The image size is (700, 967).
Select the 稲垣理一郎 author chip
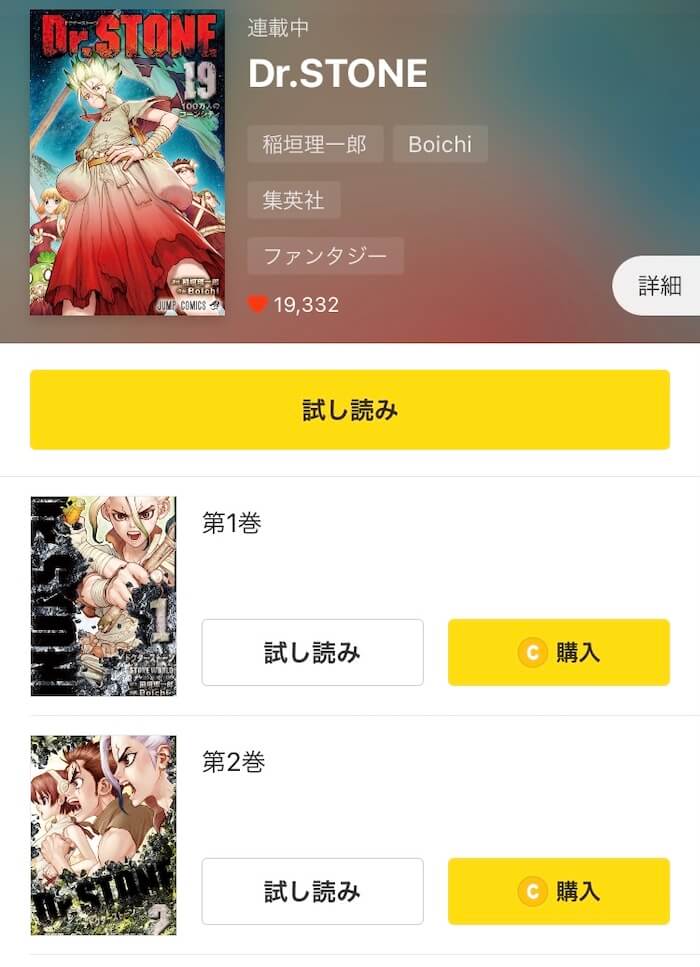(x=315, y=144)
